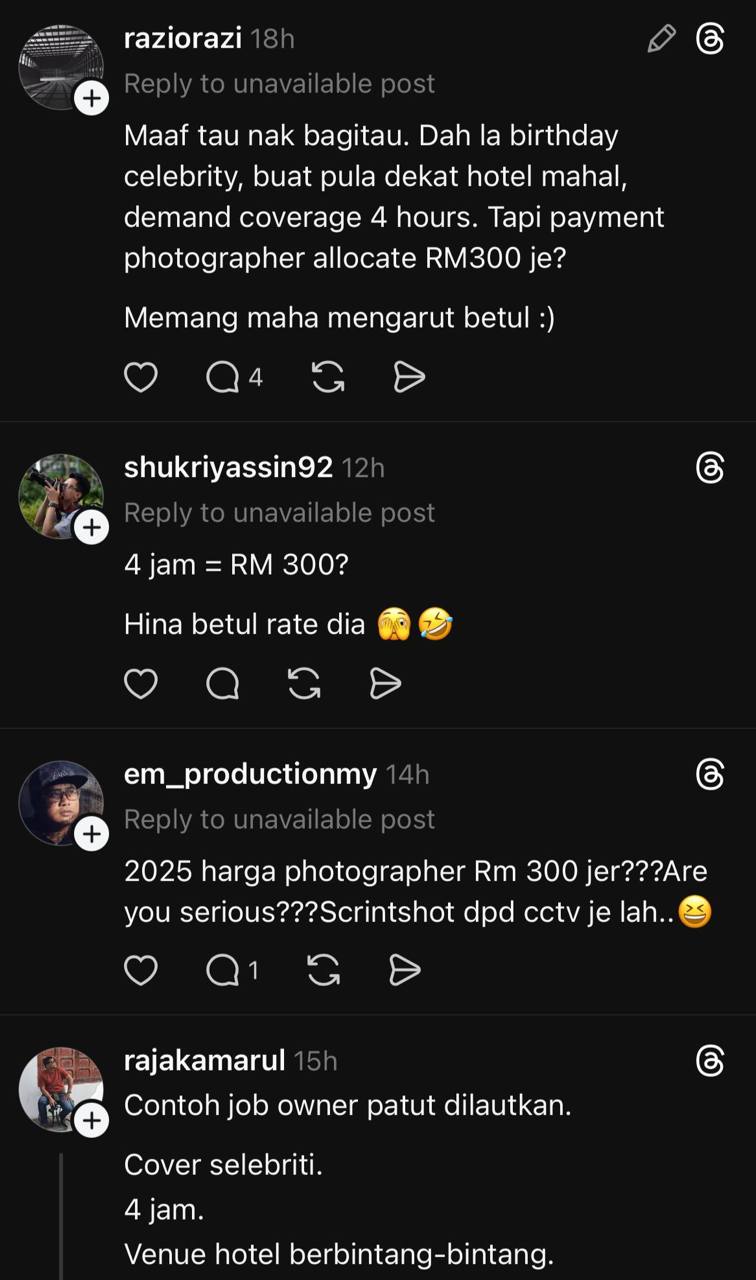
Task: Share shukriyassin92's reply
Action: pos(384,683)
